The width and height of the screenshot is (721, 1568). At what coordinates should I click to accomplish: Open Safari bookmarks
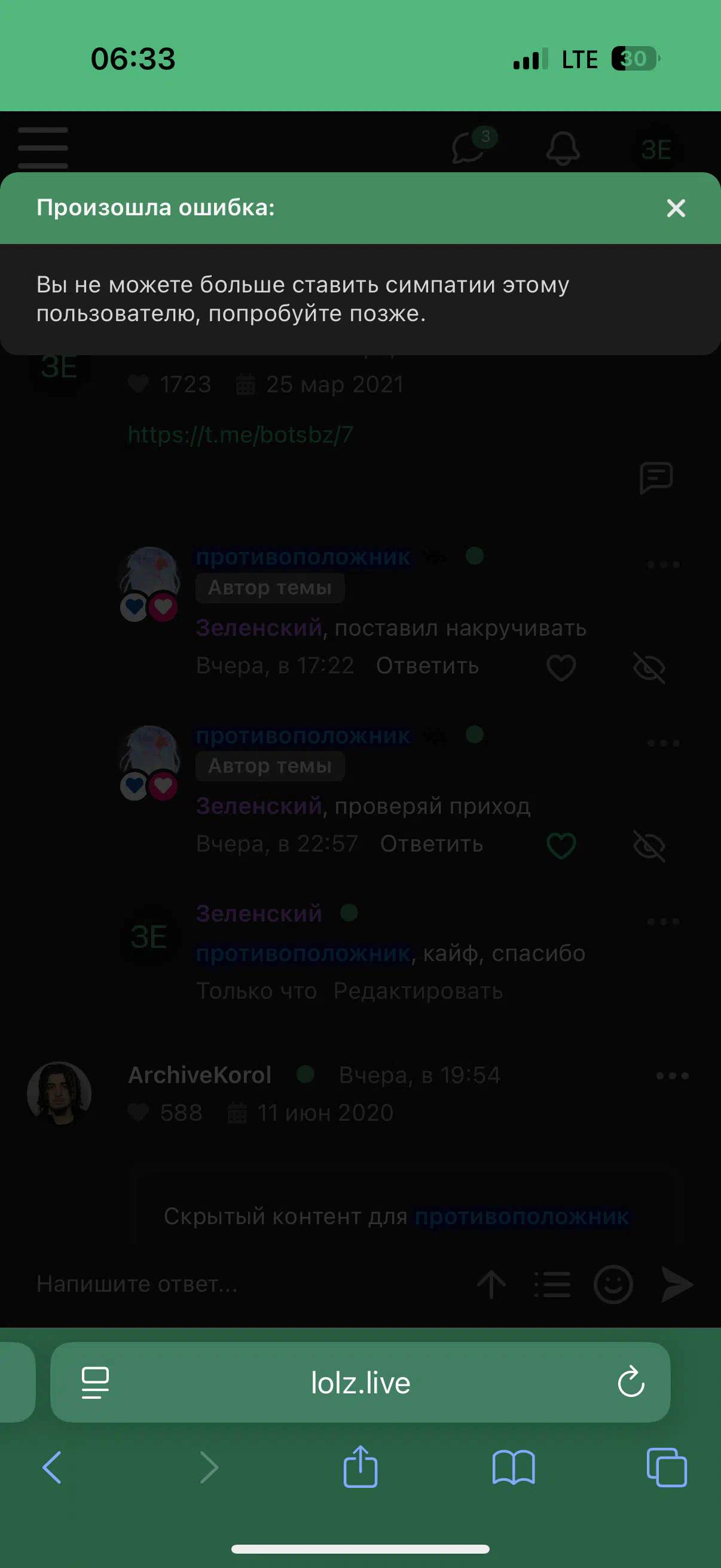pos(514,1467)
